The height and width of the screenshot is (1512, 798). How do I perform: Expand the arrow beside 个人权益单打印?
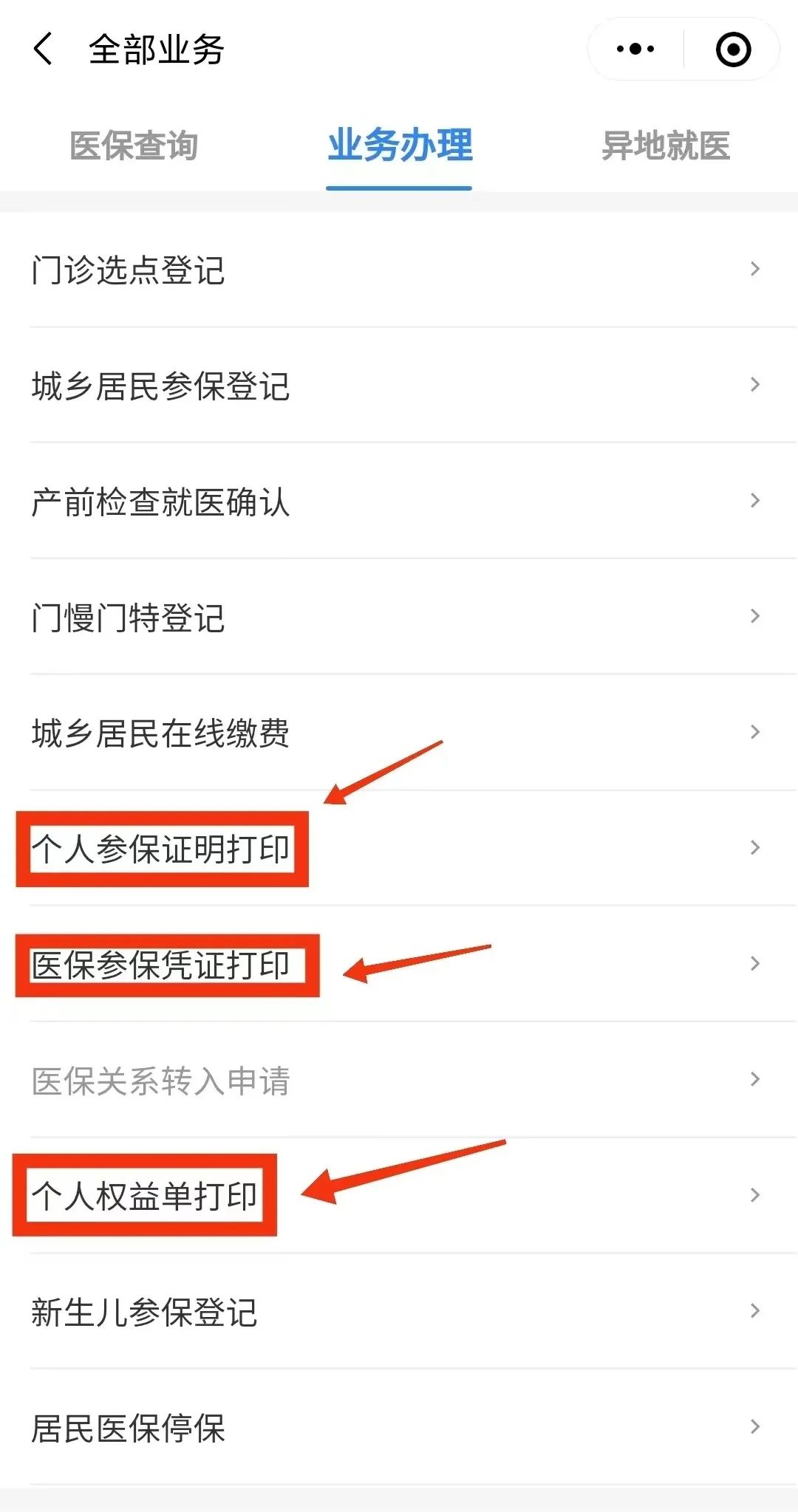coord(755,1193)
